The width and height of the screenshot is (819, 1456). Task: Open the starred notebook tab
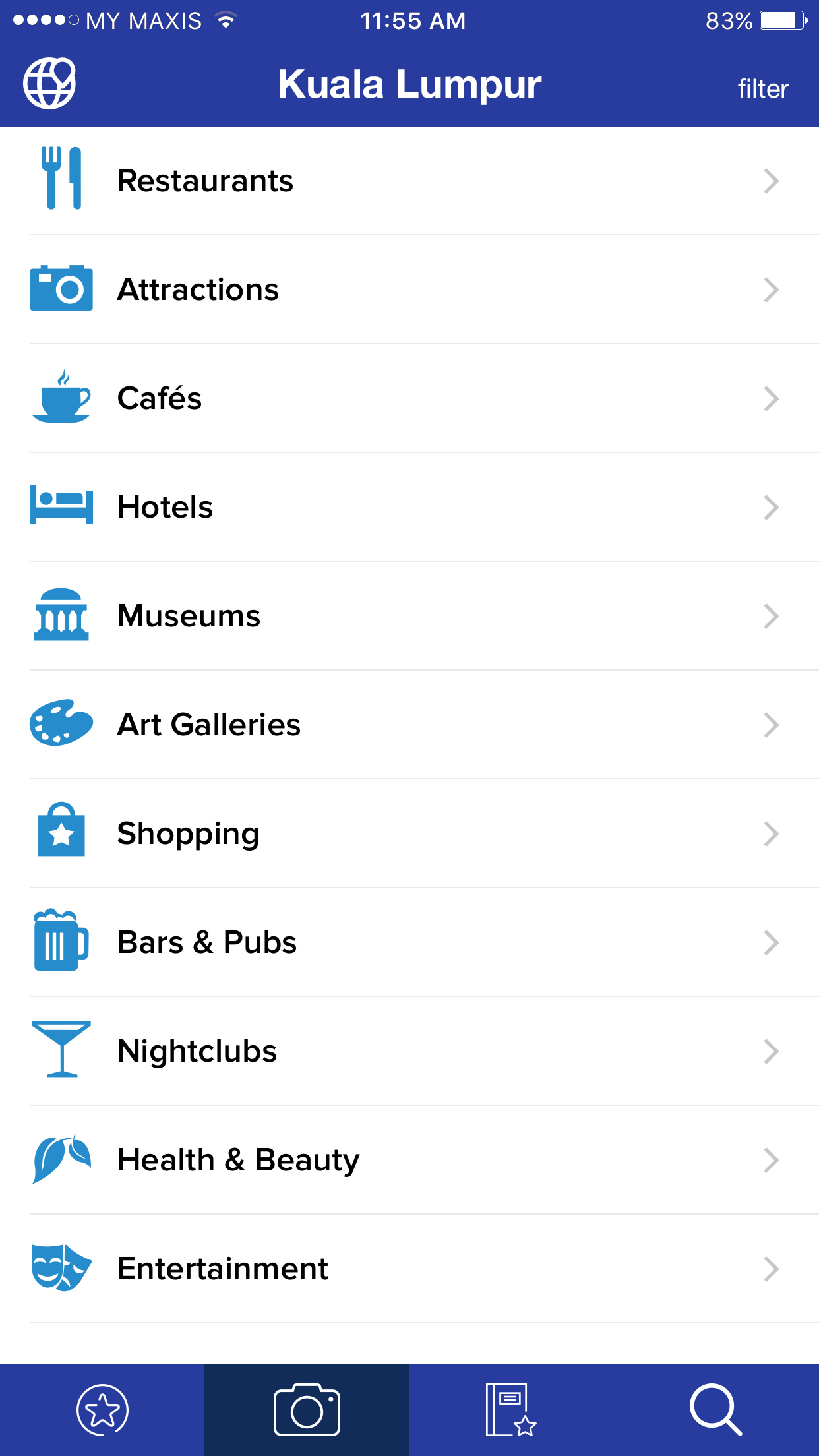click(x=511, y=1410)
